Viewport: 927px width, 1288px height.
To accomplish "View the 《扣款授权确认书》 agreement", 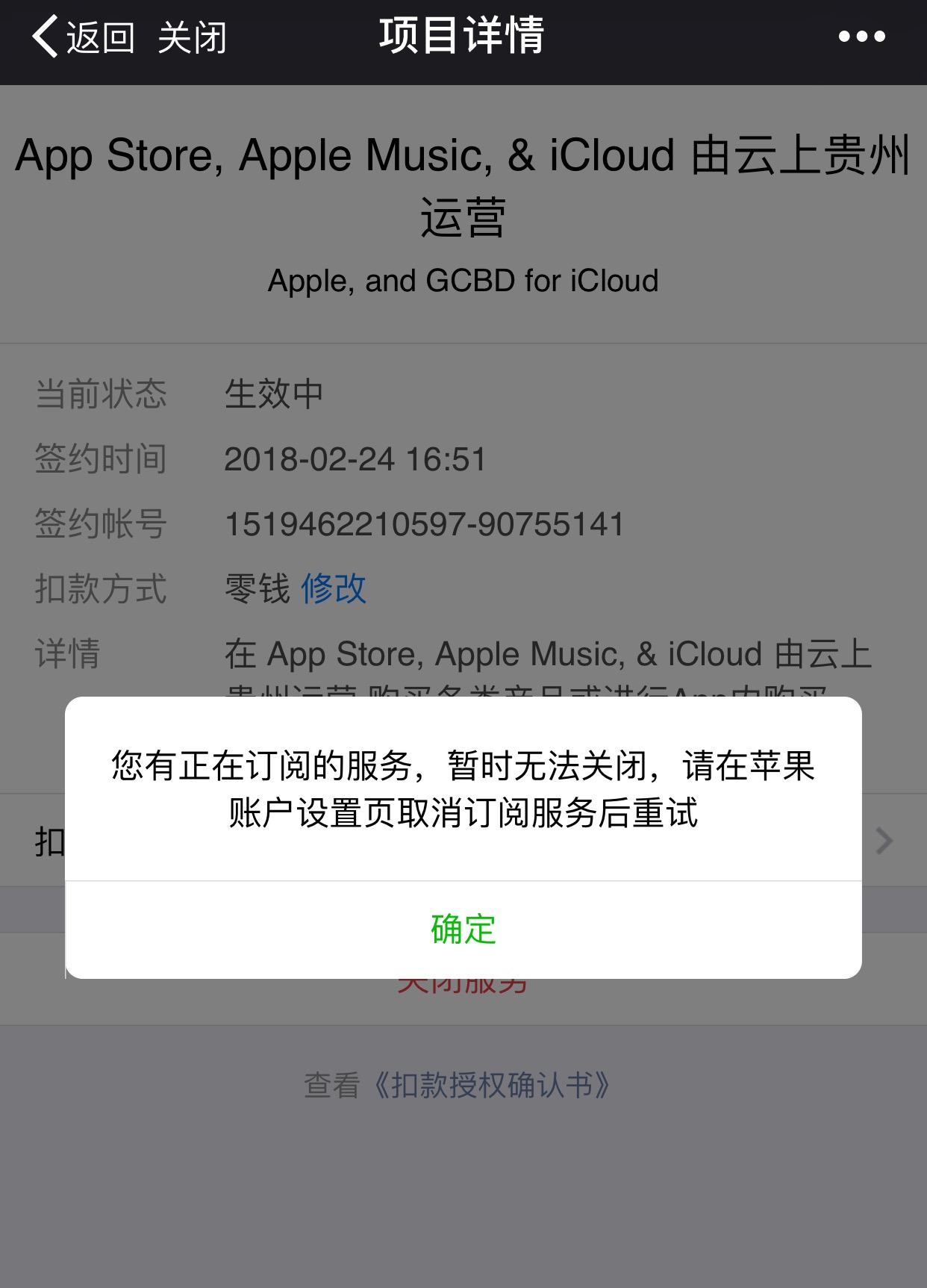I will (x=493, y=1085).
